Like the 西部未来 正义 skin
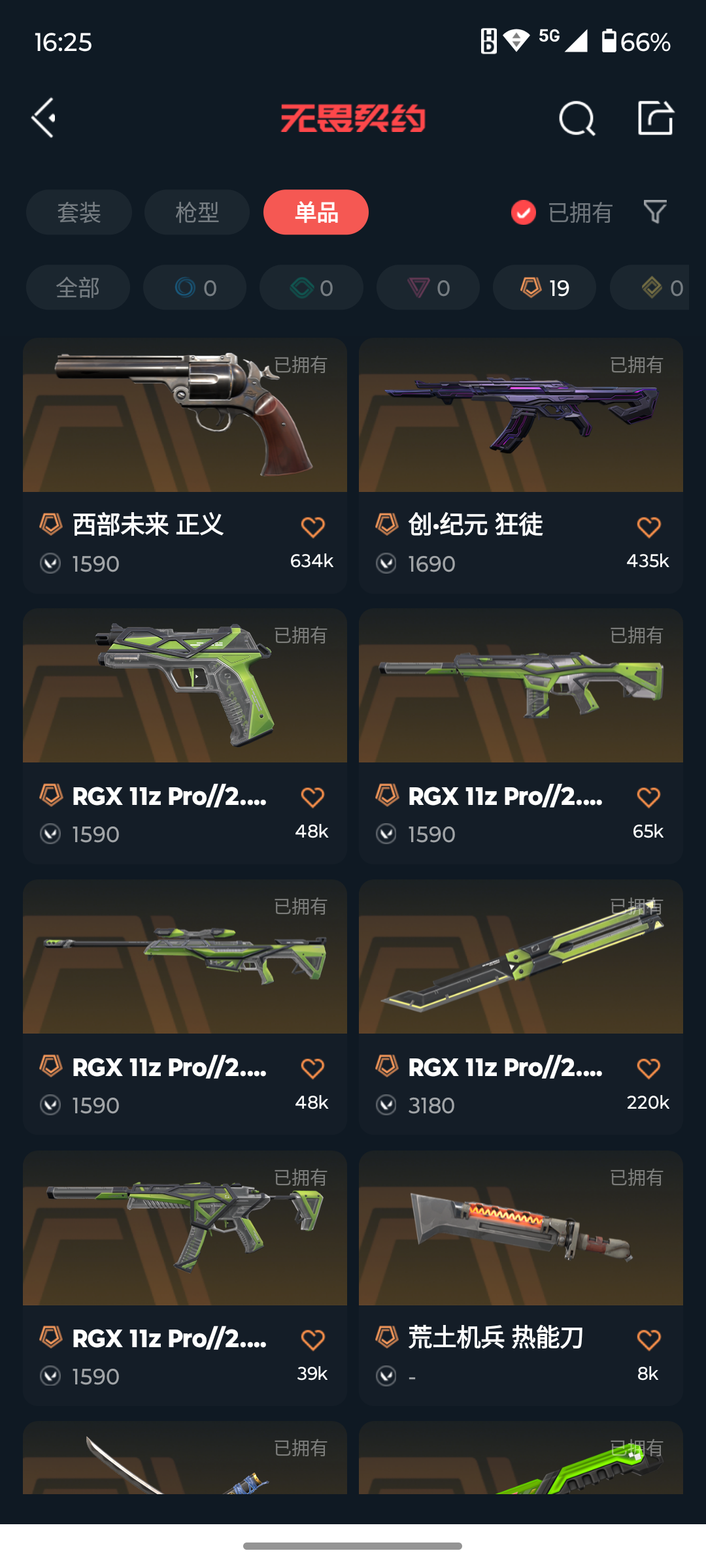Screen dimensions: 706x1568 click(312, 527)
